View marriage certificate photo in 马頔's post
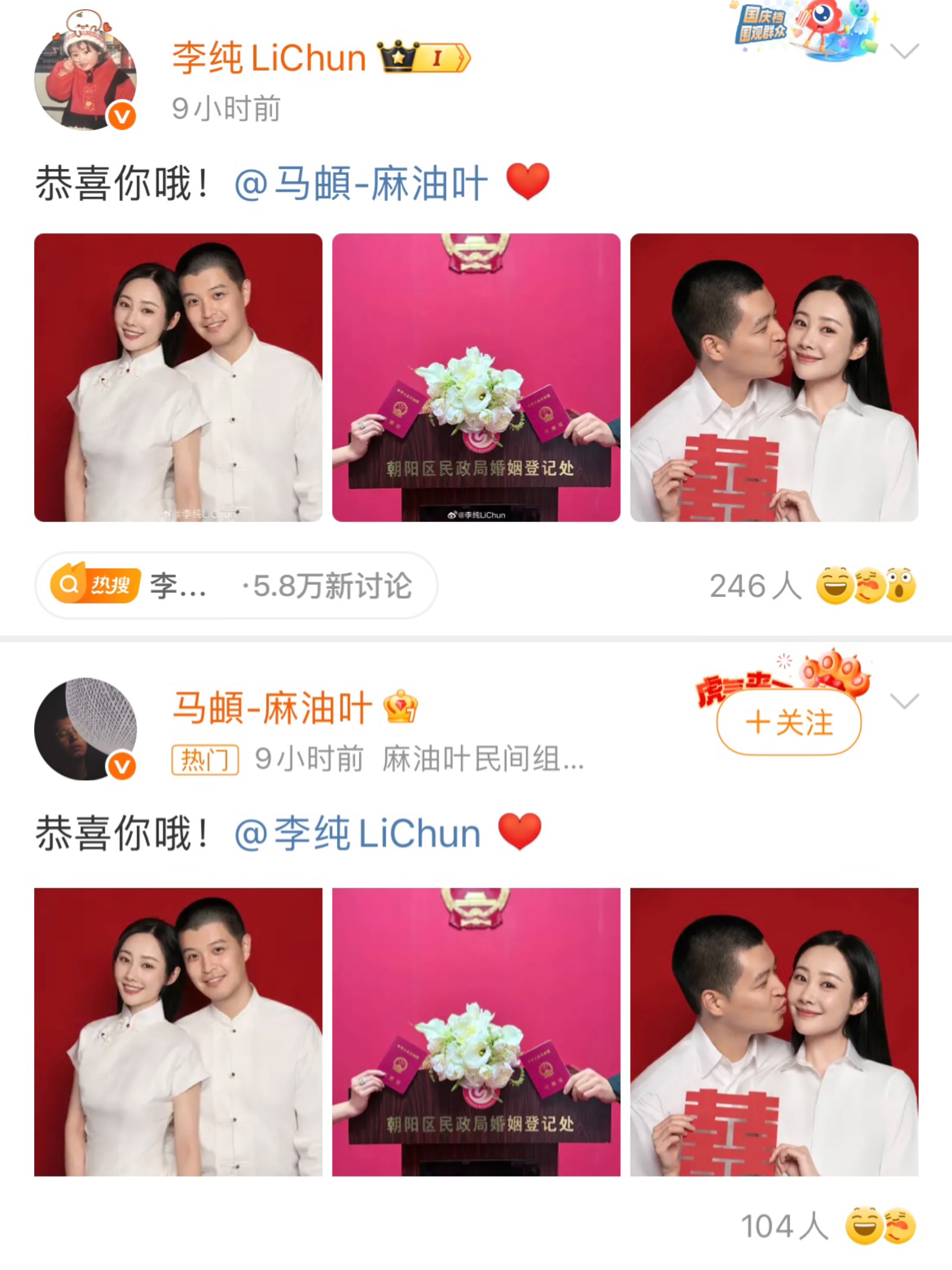The width and height of the screenshot is (952, 1270). [476, 1032]
